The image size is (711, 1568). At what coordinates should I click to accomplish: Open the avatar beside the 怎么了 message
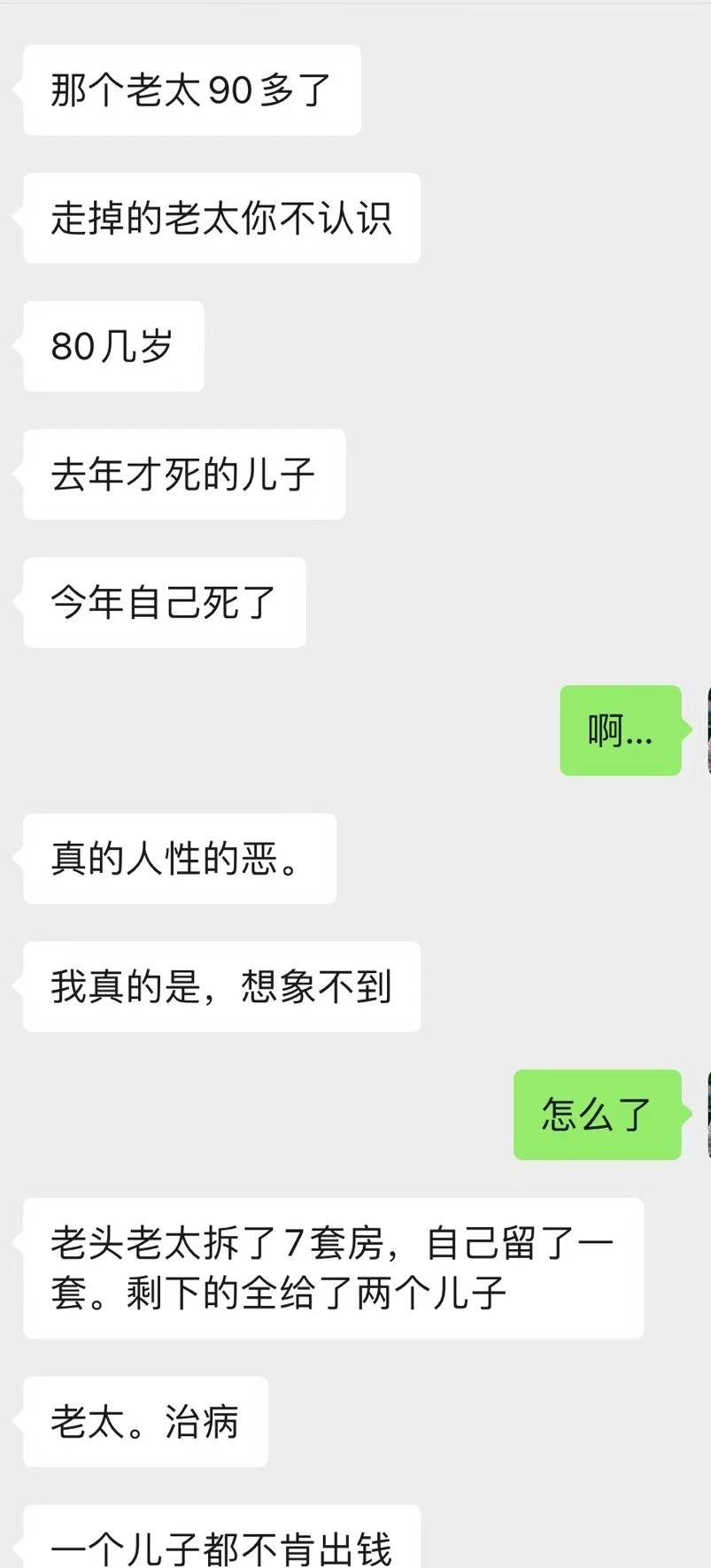tap(707, 1114)
